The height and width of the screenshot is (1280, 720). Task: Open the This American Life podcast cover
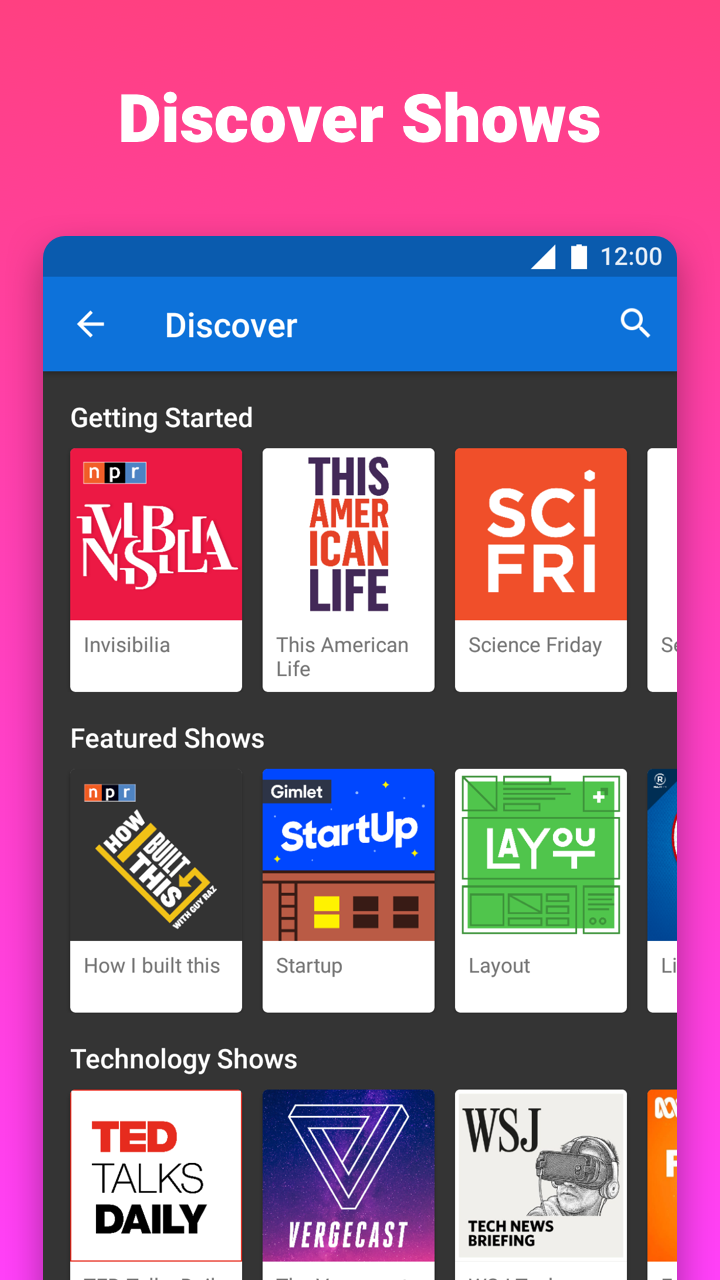pyautogui.click(x=348, y=533)
